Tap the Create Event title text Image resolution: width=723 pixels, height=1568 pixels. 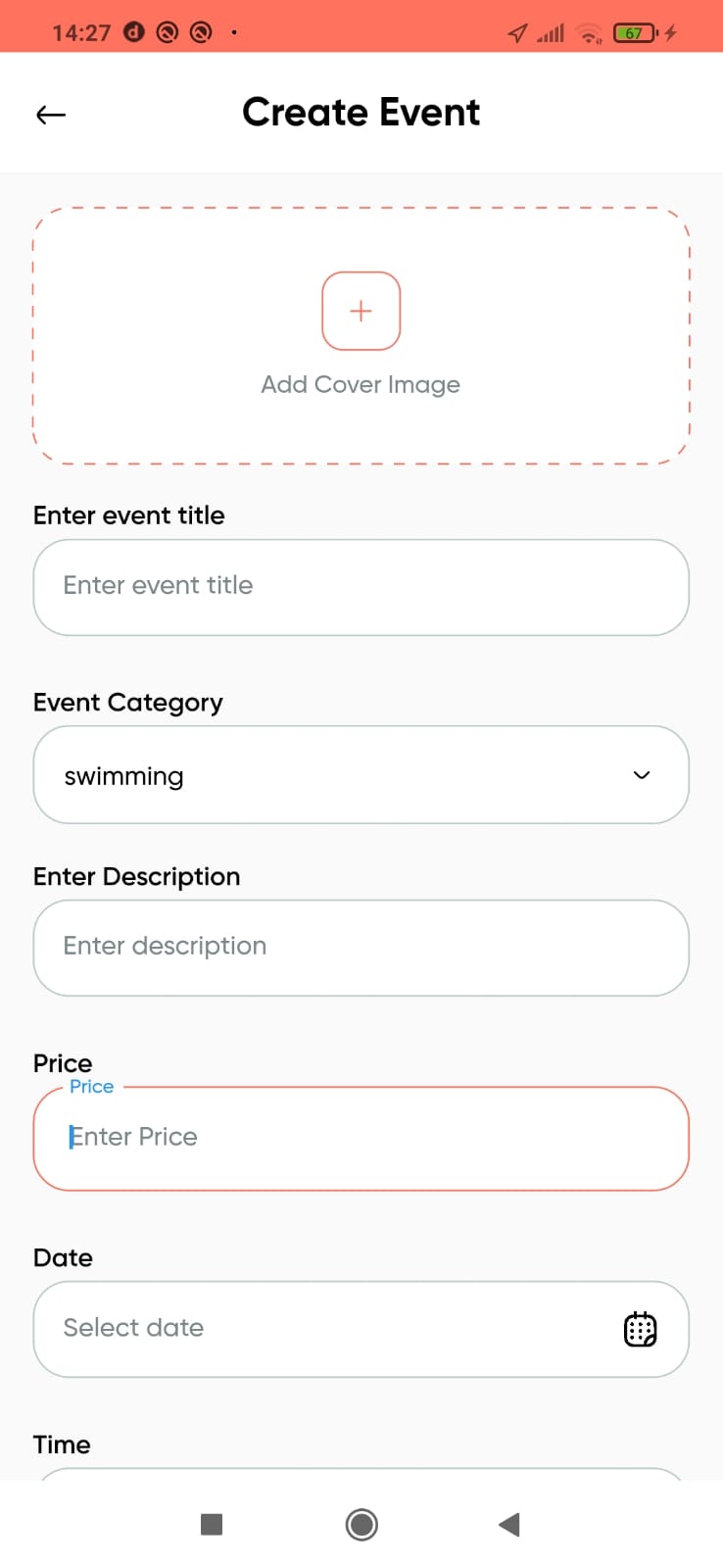[361, 112]
